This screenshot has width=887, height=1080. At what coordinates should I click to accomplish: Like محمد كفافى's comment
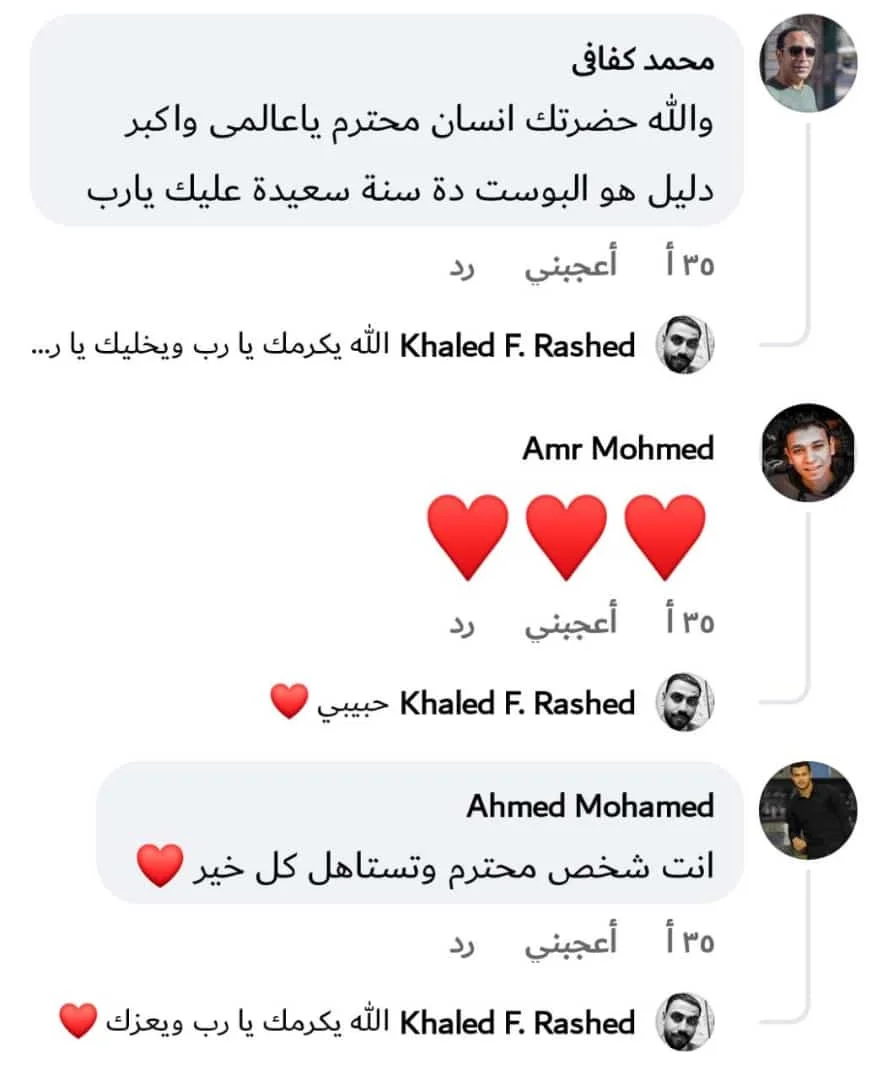pyautogui.click(x=572, y=264)
